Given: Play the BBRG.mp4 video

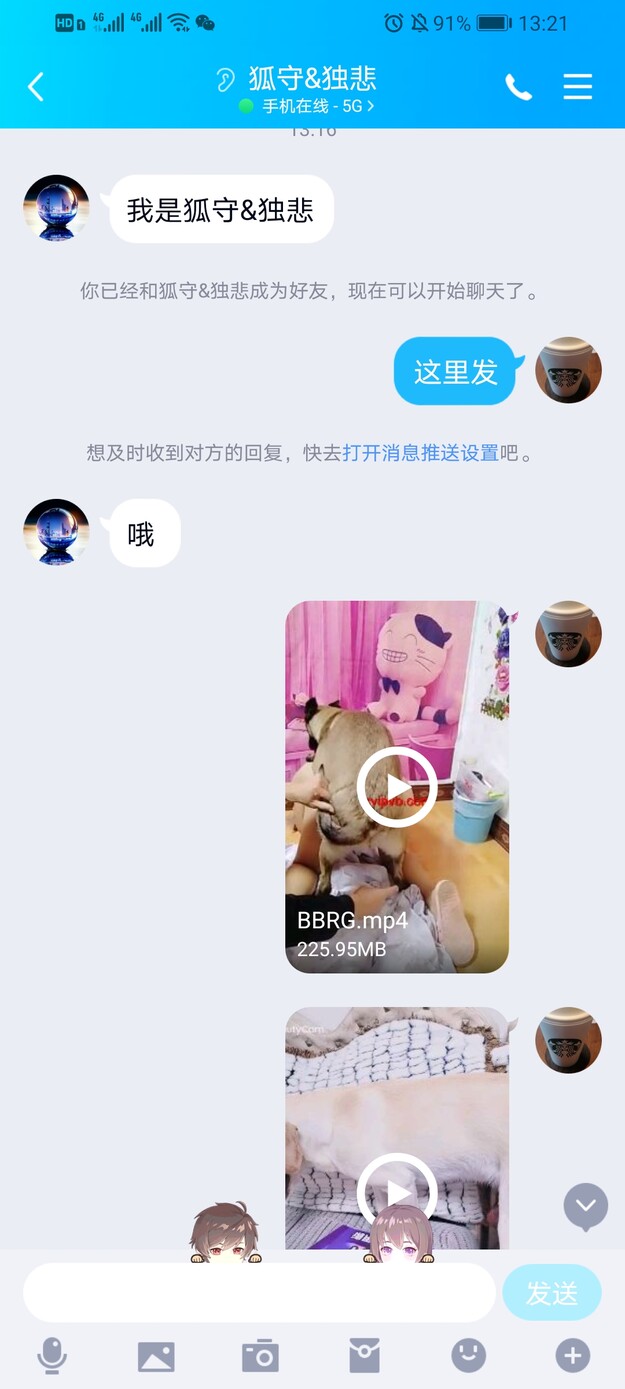Looking at the screenshot, I should [397, 787].
